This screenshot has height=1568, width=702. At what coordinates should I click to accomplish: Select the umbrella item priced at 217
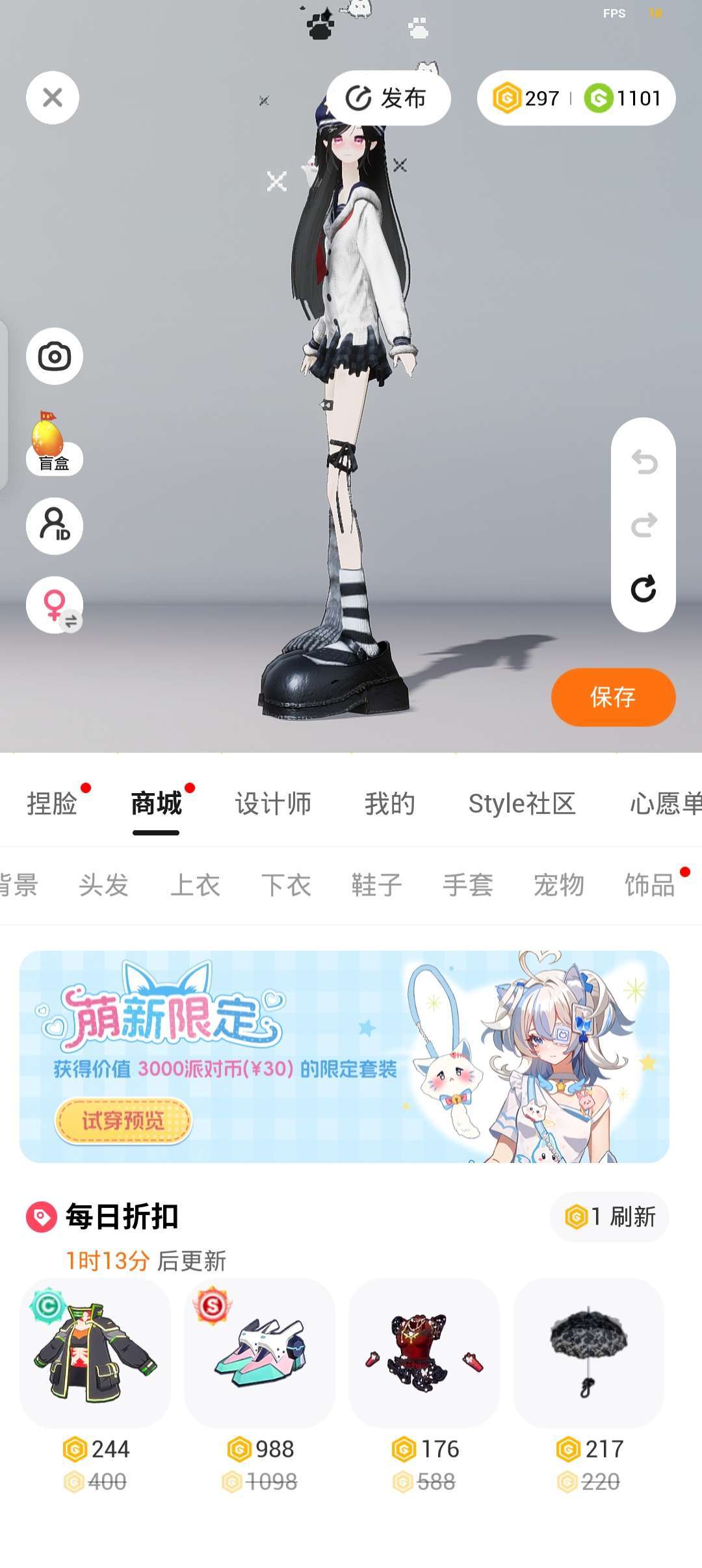[589, 1352]
